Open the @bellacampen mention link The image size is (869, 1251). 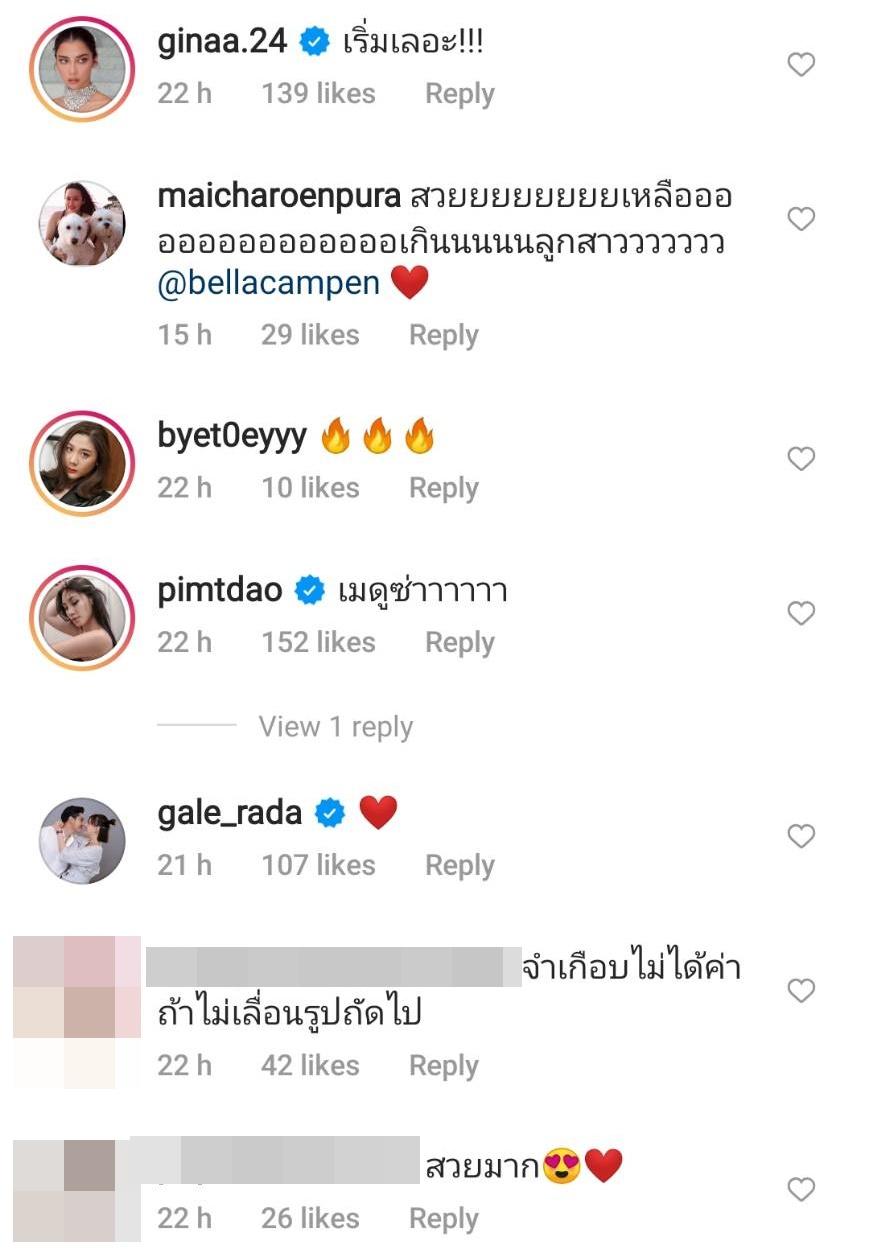tap(269, 283)
